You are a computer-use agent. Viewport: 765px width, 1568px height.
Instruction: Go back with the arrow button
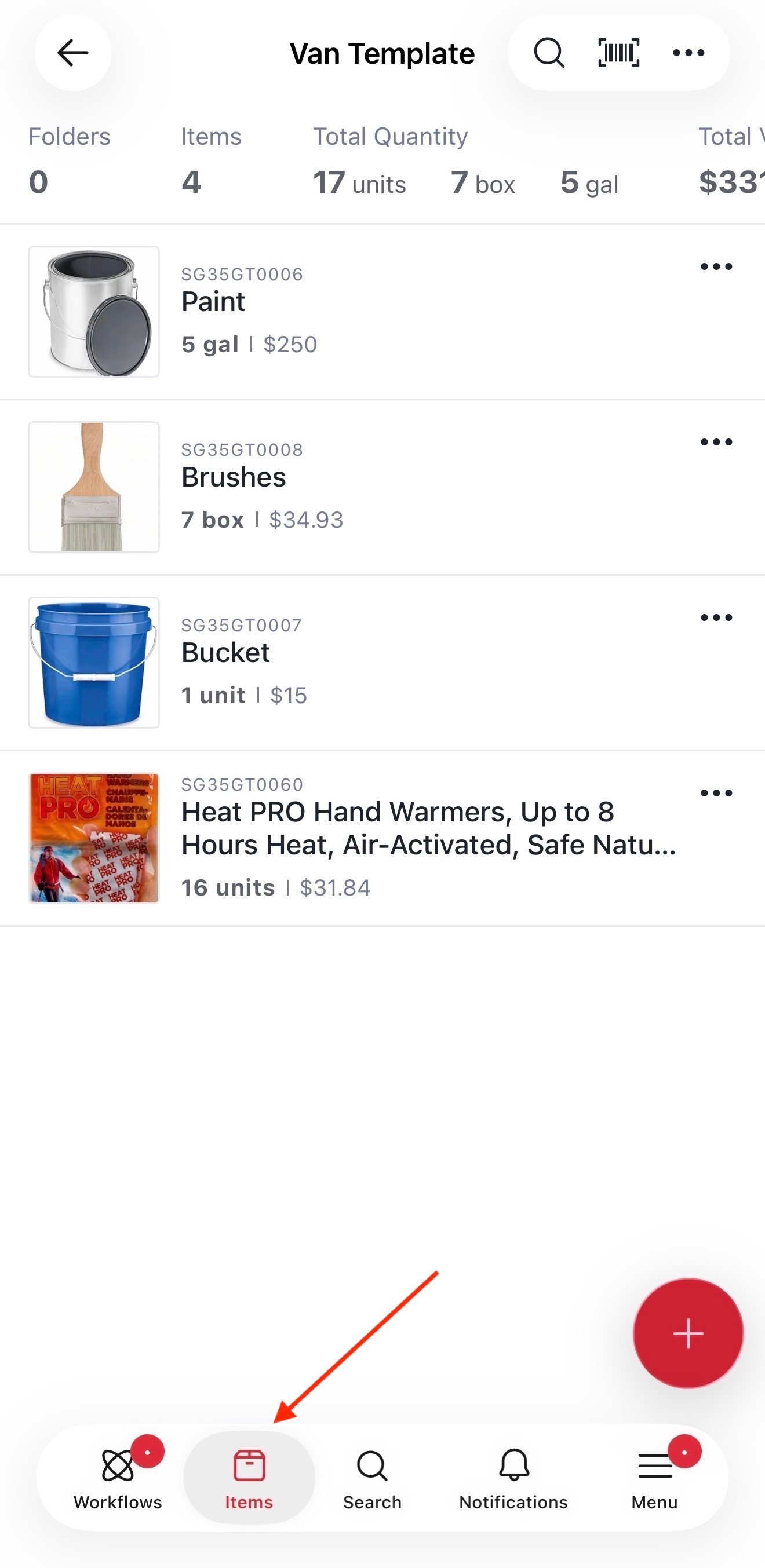(x=72, y=53)
